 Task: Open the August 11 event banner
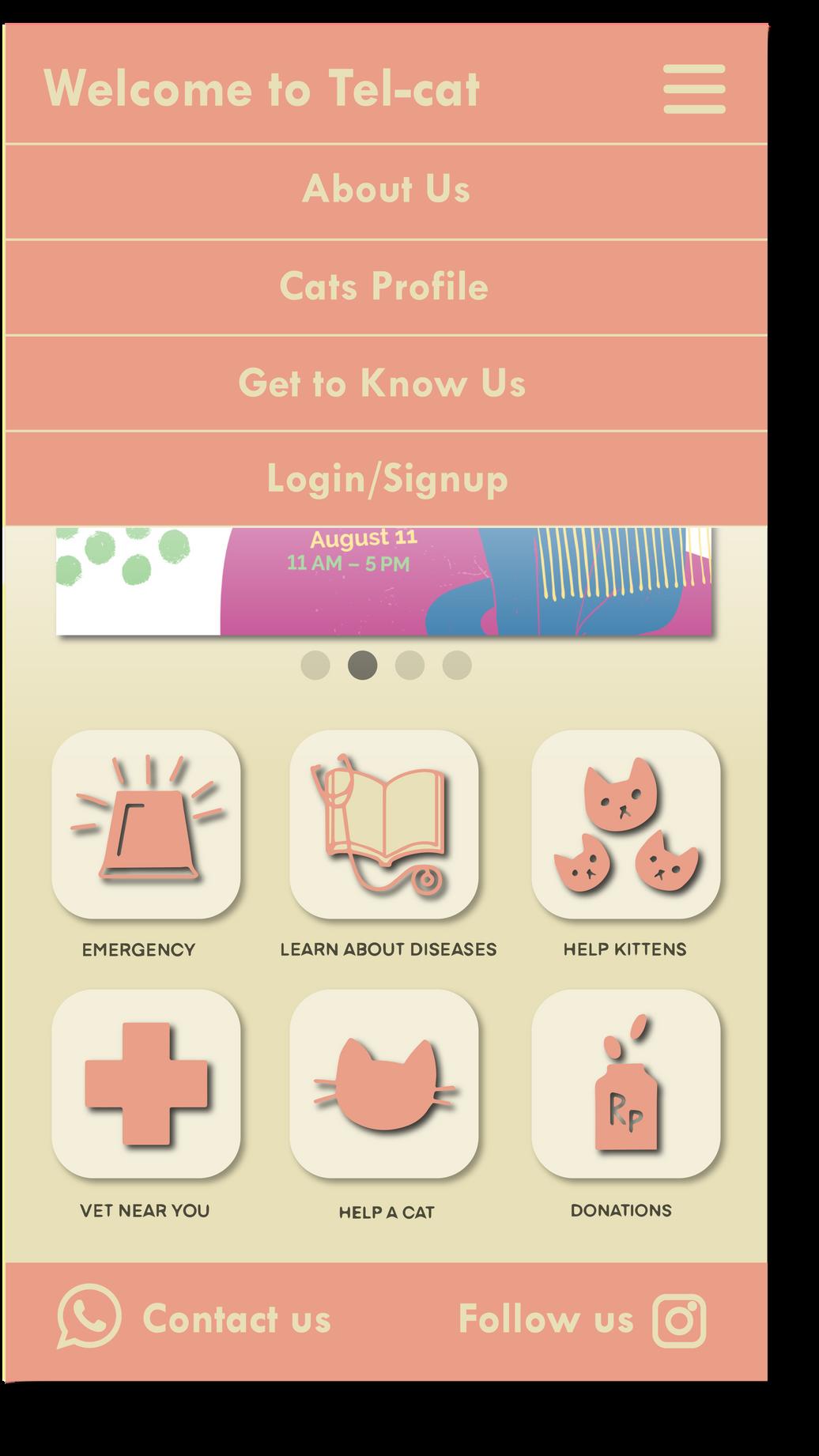point(384,579)
